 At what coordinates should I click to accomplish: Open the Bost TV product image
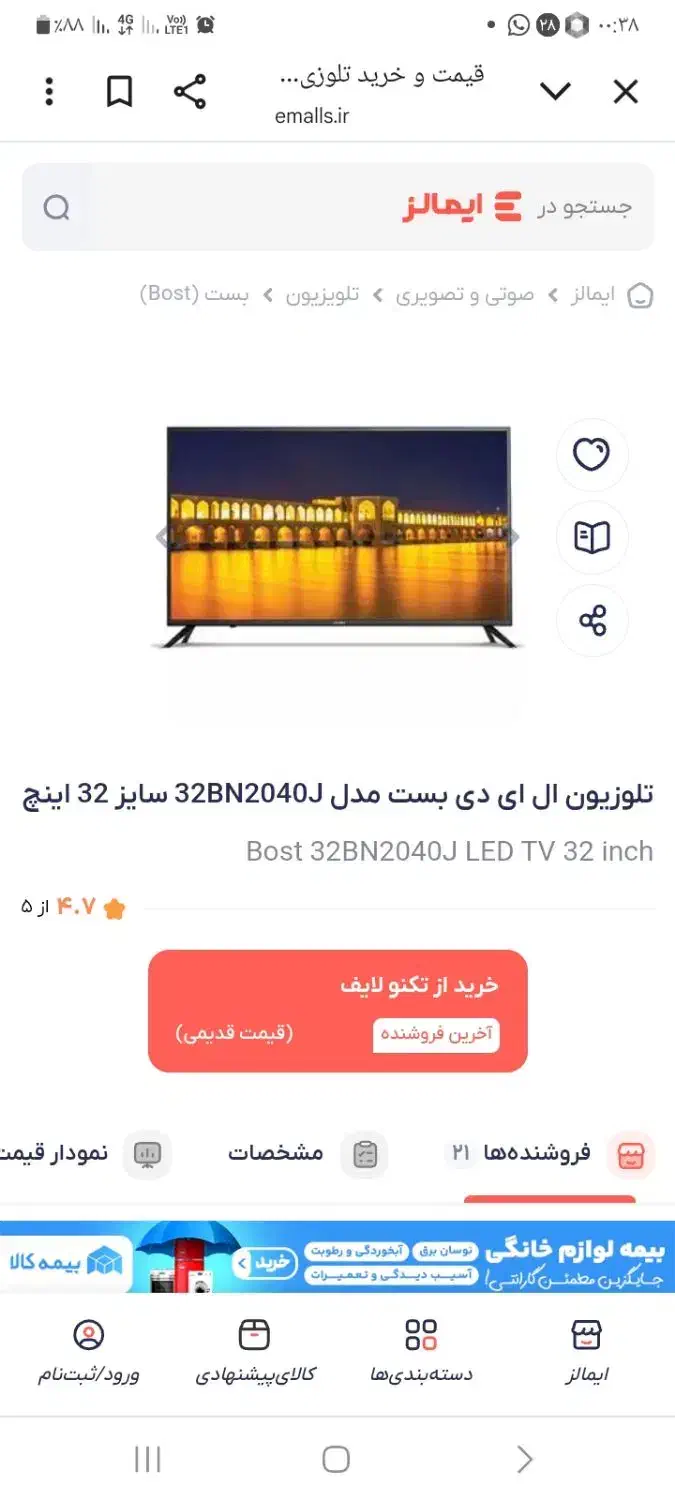coord(338,538)
